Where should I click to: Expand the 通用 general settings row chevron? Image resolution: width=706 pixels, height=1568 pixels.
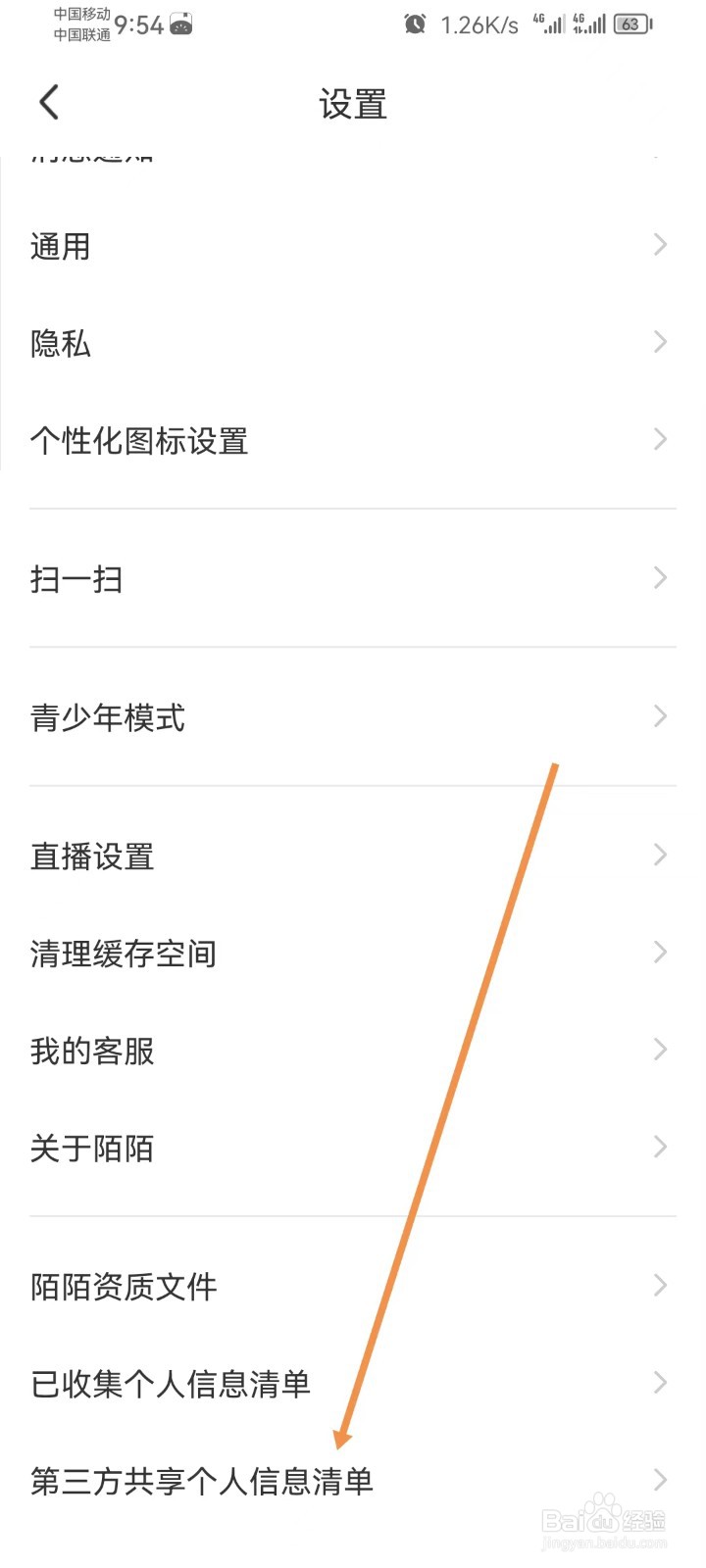(x=659, y=245)
